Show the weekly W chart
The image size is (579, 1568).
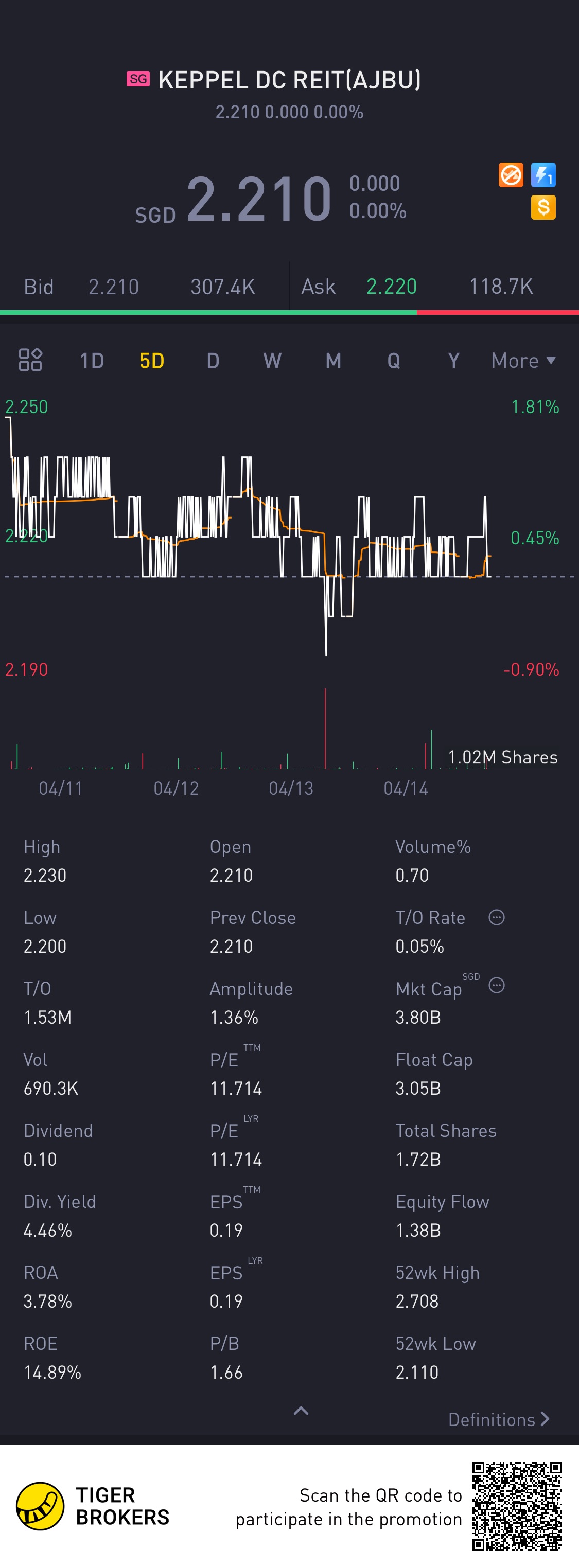point(272,361)
